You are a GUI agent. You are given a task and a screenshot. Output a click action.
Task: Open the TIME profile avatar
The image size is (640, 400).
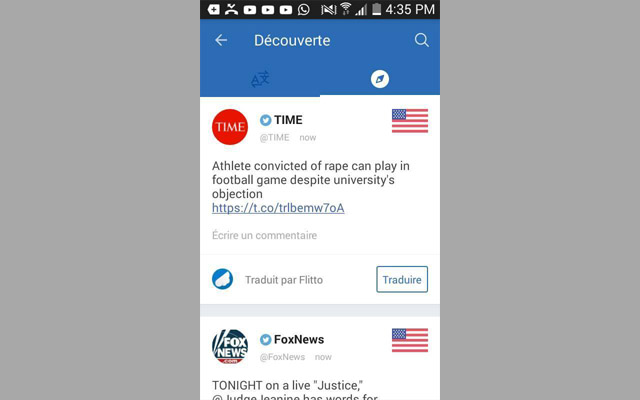[x=230, y=127]
